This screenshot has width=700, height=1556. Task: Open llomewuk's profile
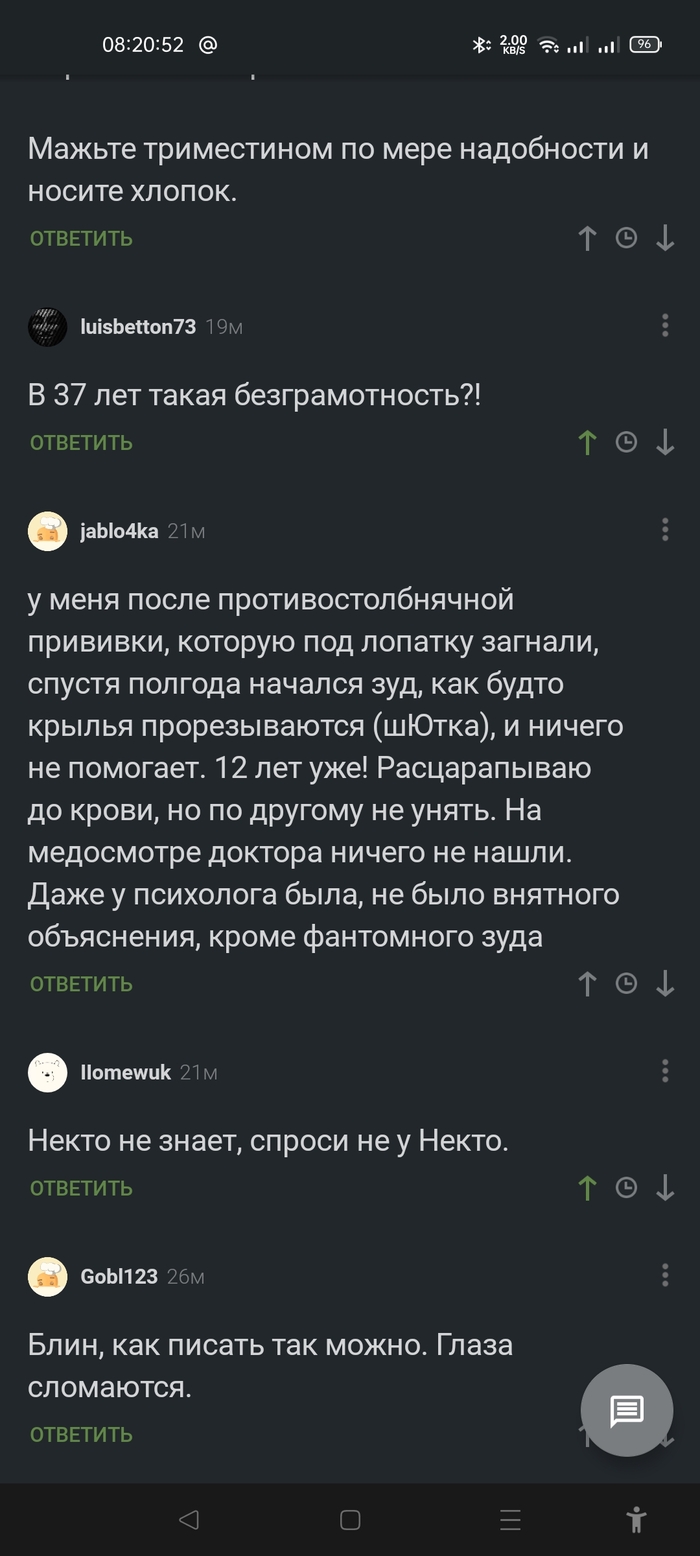pyautogui.click(x=125, y=1073)
